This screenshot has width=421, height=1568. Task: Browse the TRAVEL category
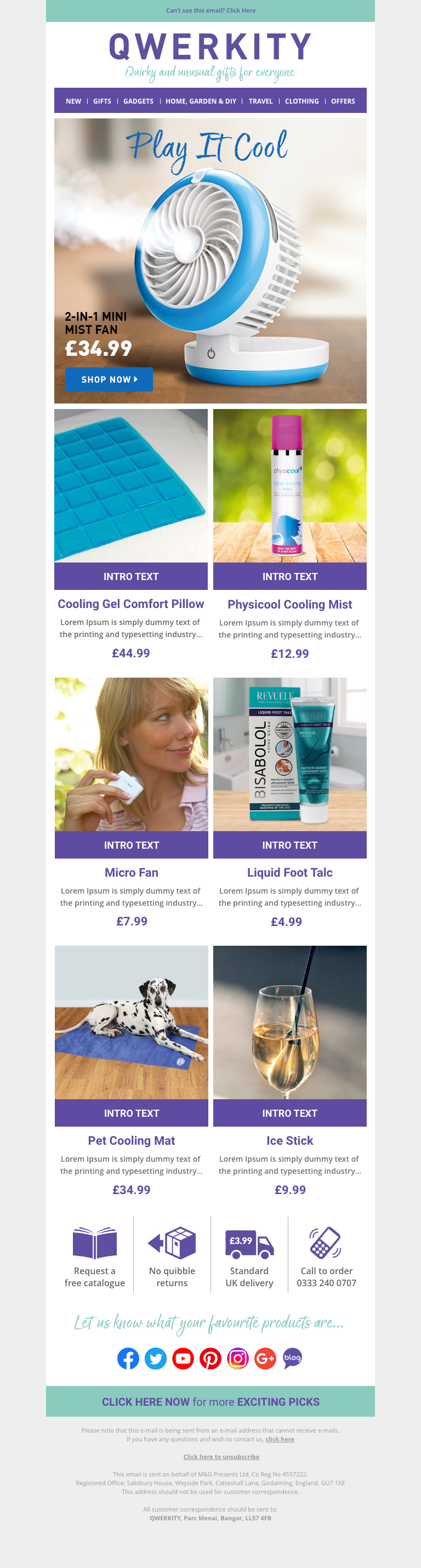pyautogui.click(x=260, y=101)
